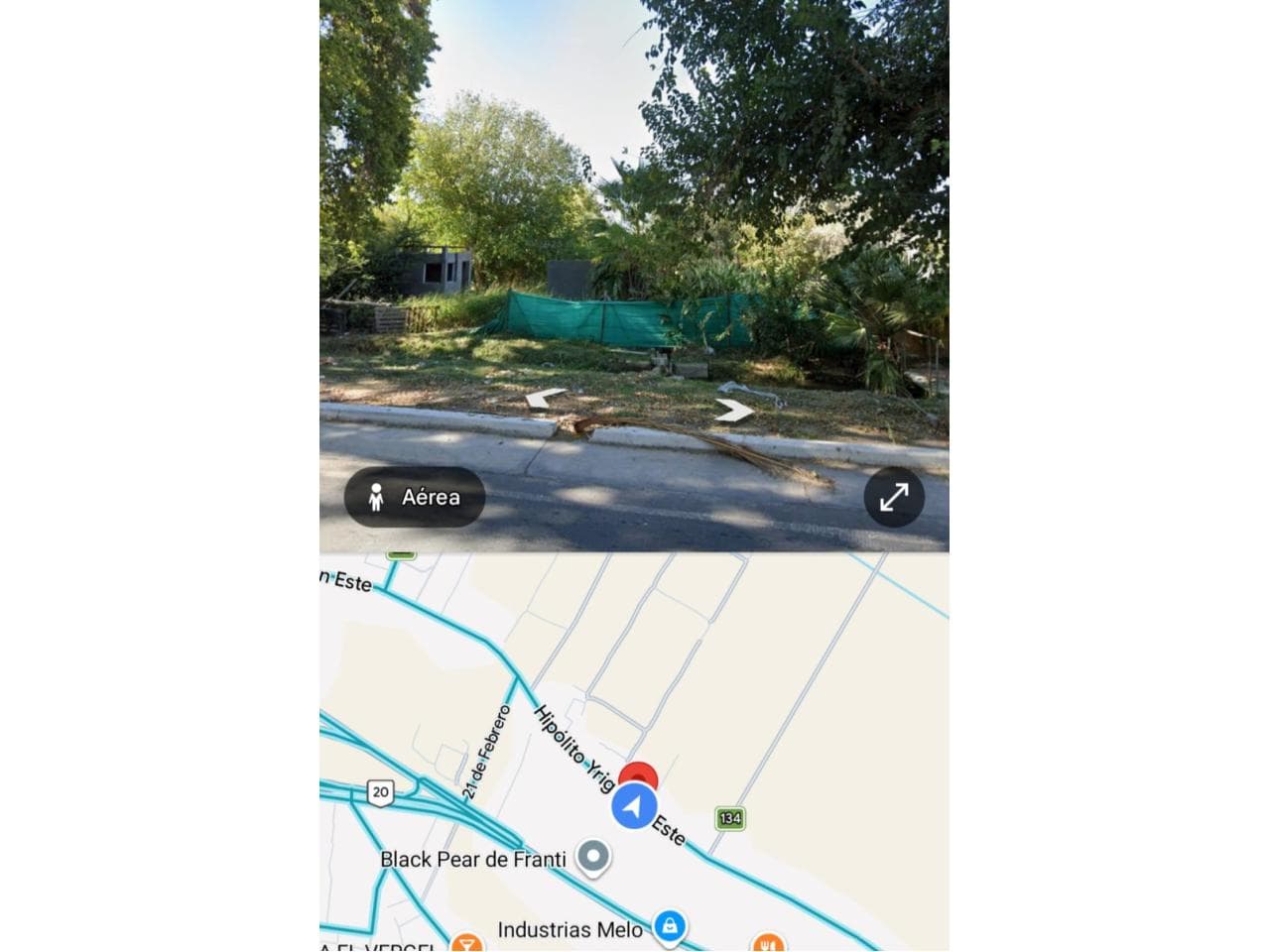Open the Industrias Melo shop pin

tap(671, 928)
